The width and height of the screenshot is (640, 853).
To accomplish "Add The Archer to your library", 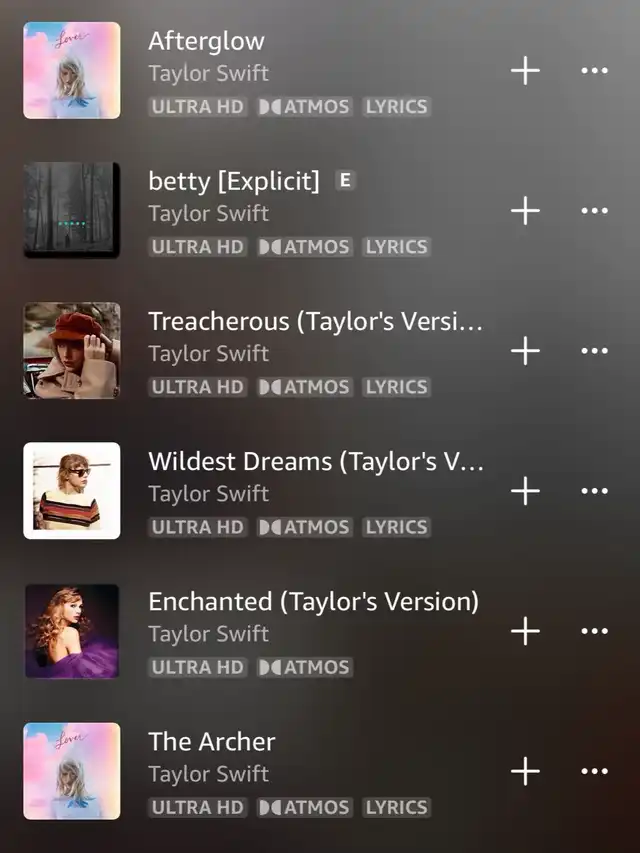I will pos(525,770).
